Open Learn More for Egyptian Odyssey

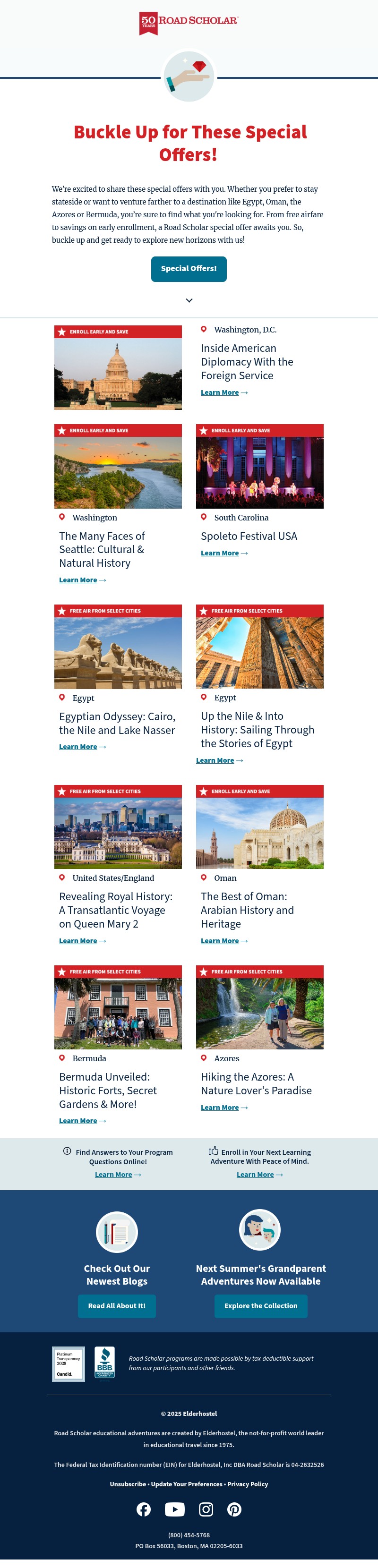pyautogui.click(x=78, y=747)
